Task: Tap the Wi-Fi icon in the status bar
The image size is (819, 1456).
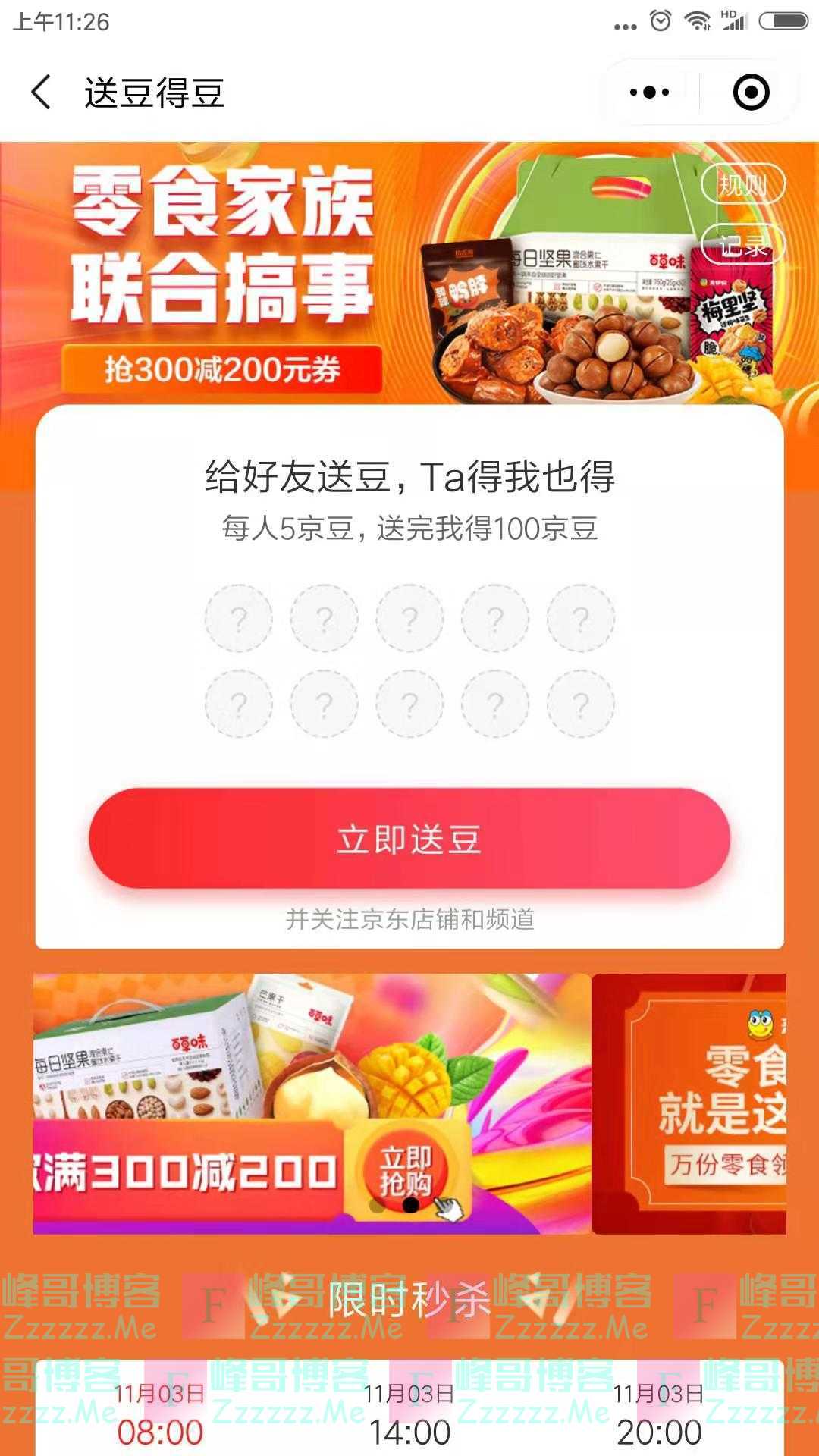Action: point(698,20)
